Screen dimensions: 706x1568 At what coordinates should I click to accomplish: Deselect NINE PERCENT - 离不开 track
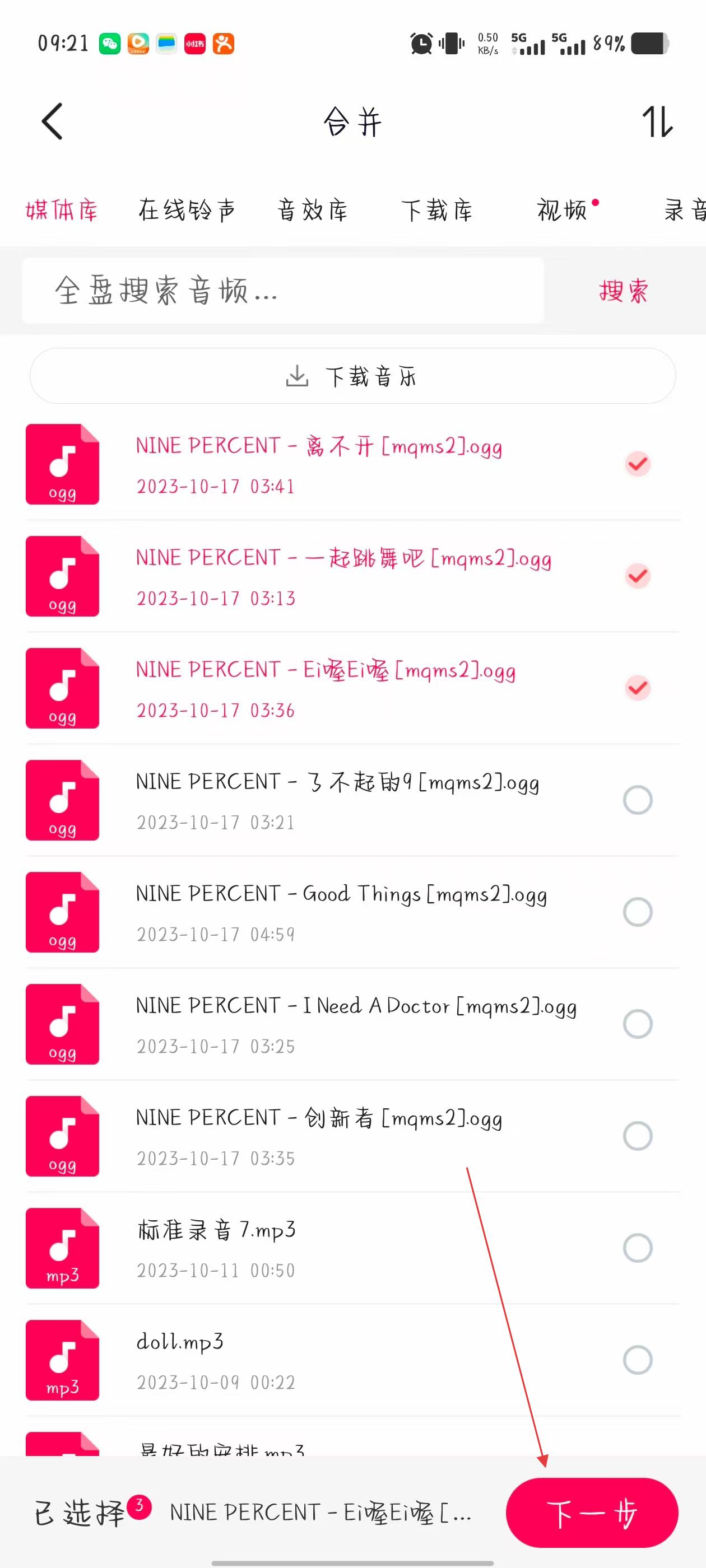(x=637, y=464)
